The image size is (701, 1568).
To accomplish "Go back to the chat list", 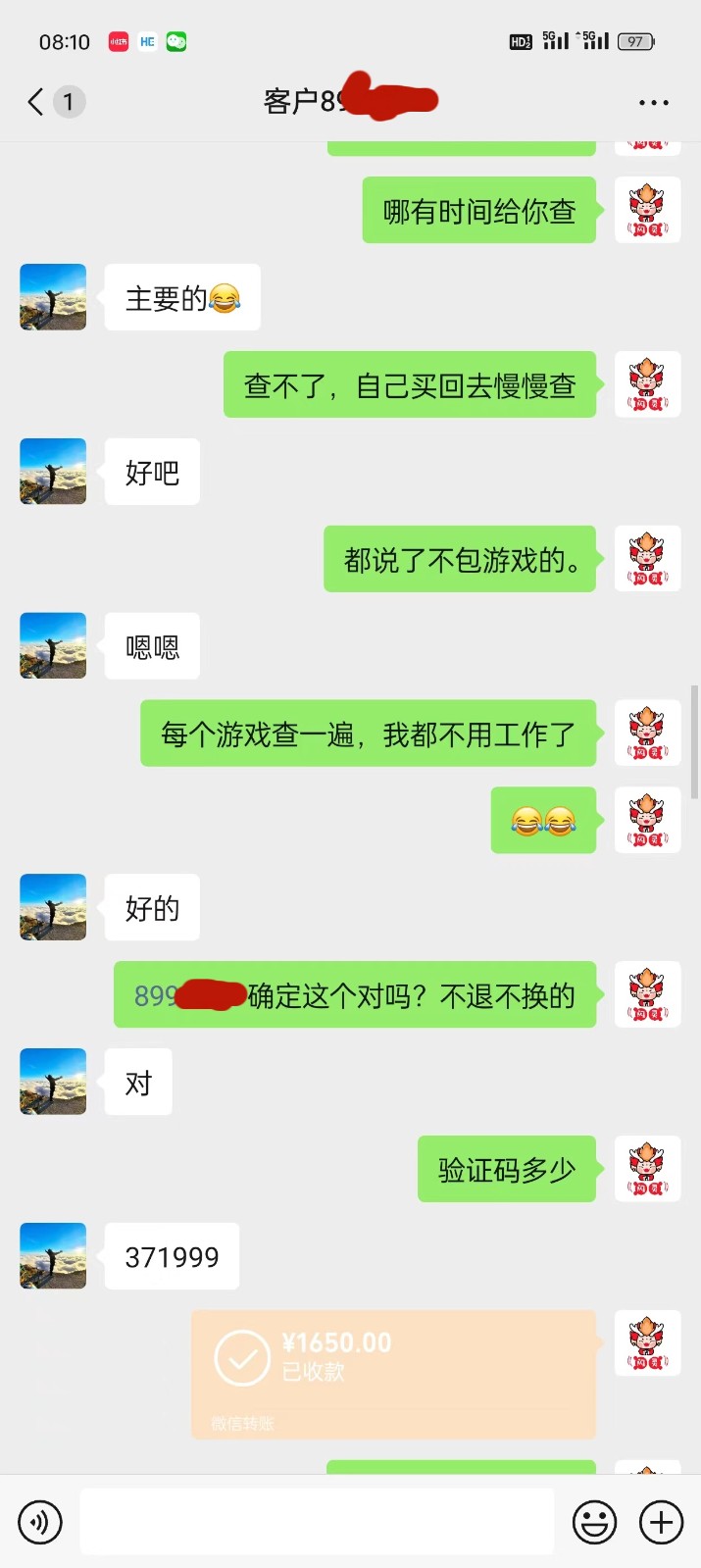I will (36, 102).
